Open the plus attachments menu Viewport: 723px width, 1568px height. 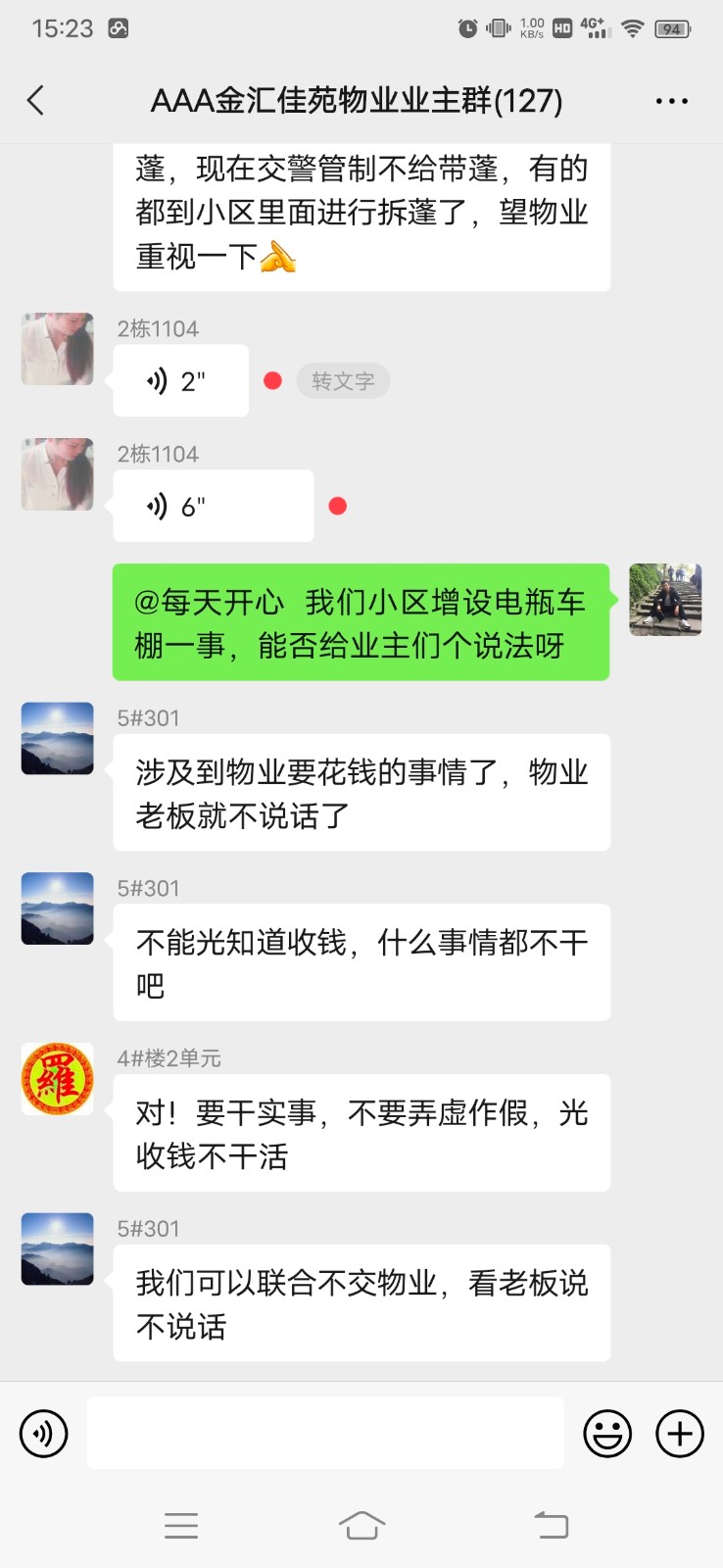point(680,1434)
